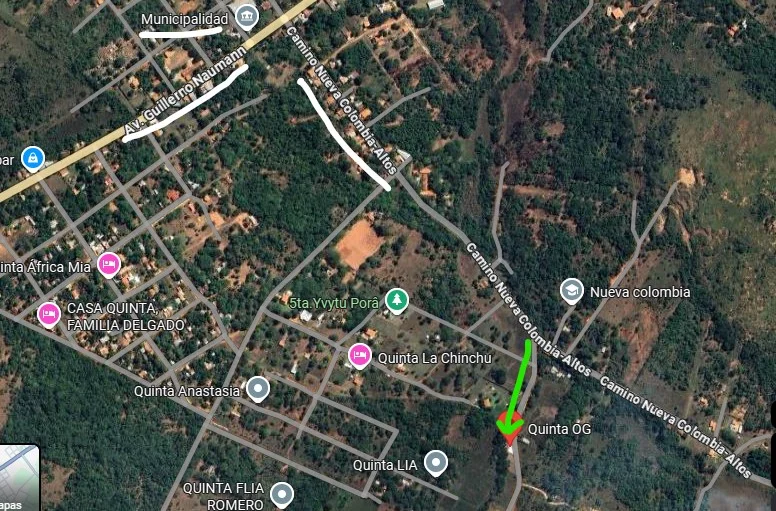
Task: Tap the red Quinta OG pin
Action: click(x=509, y=429)
